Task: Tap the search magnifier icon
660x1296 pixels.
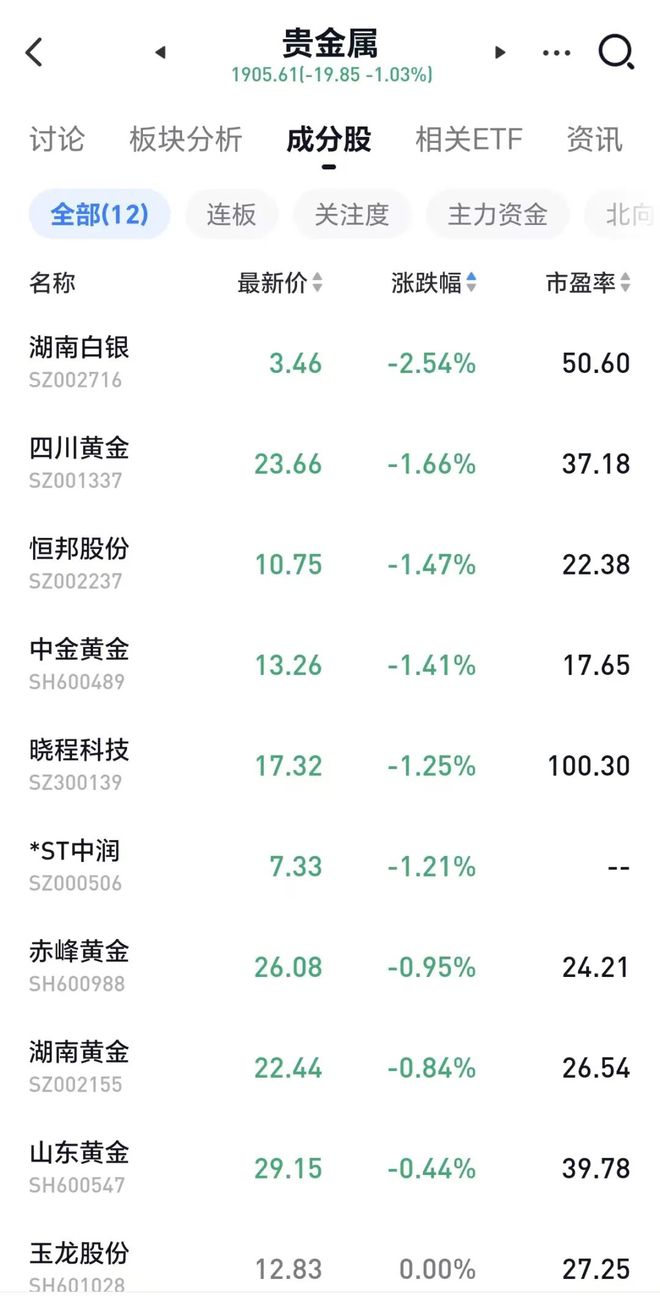Action: click(616, 52)
